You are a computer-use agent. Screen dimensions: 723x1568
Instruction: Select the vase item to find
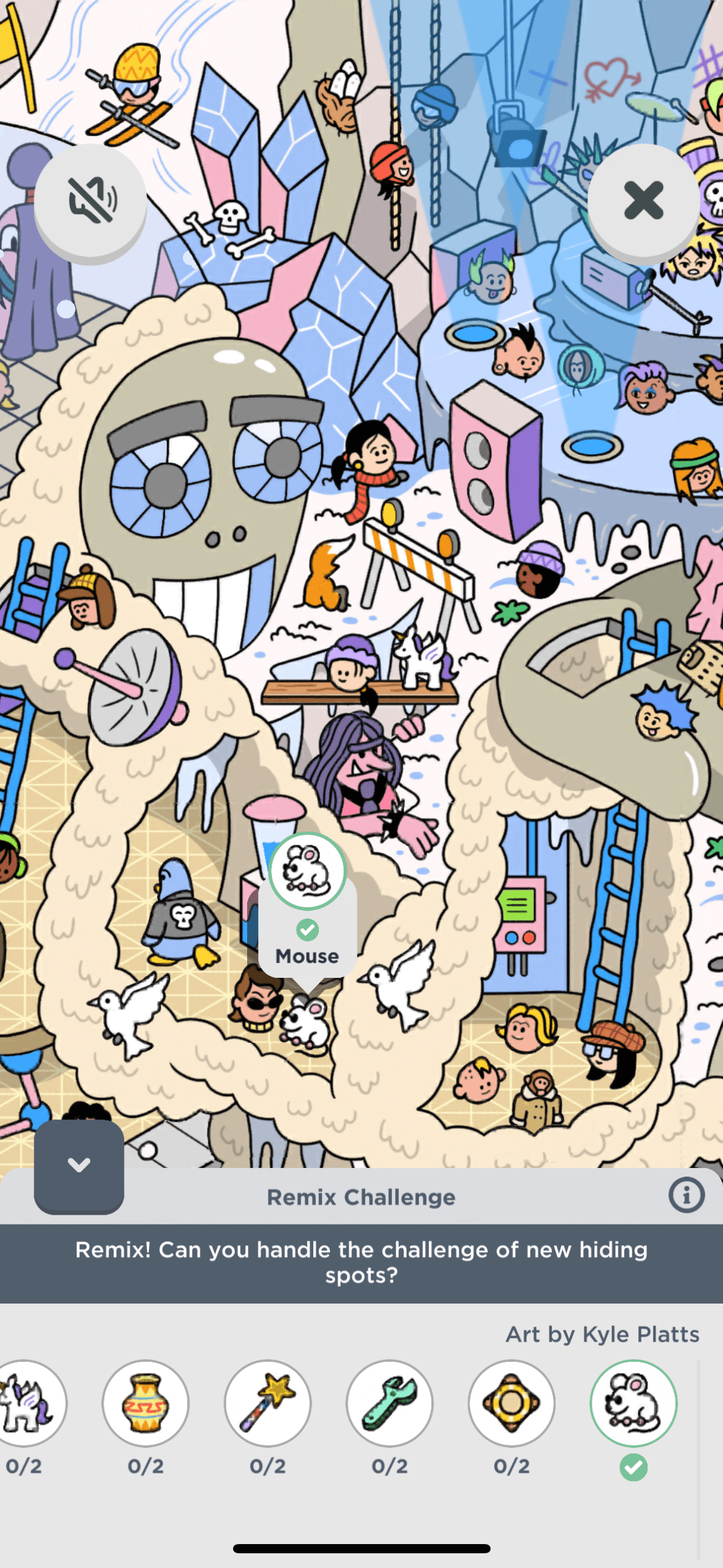click(145, 1402)
